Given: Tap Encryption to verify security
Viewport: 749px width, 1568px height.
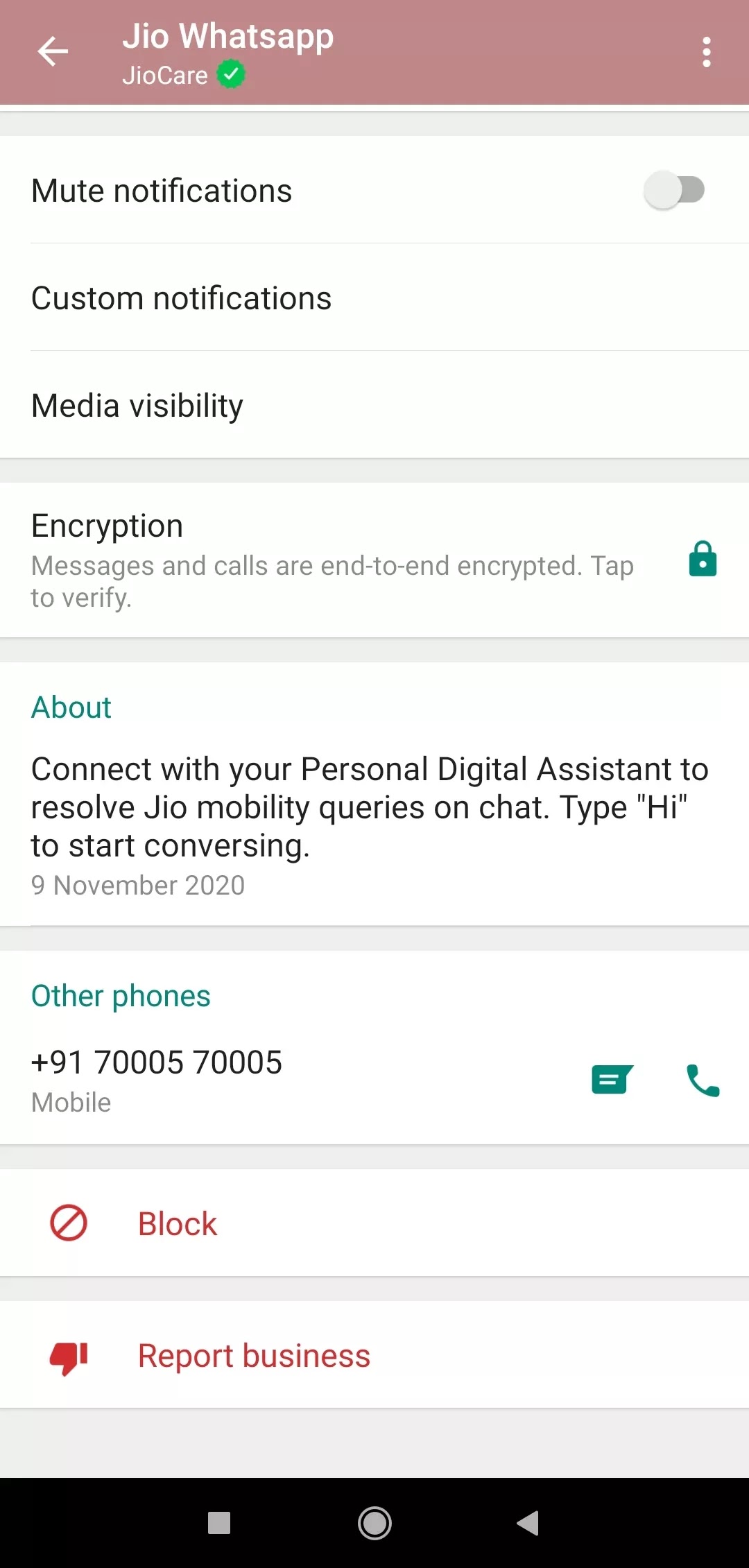Looking at the screenshot, I should point(374,560).
